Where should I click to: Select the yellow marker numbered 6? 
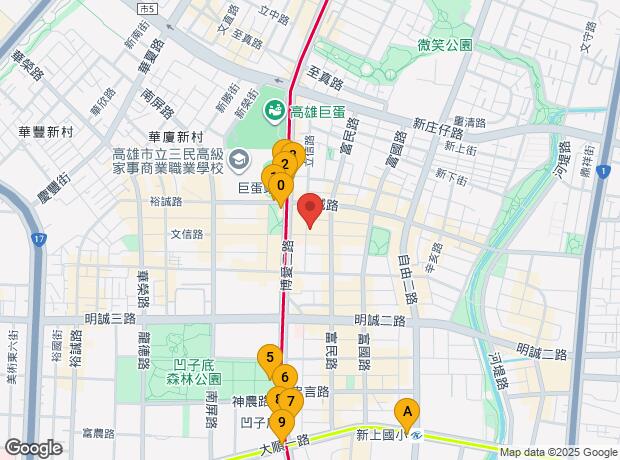285,378
